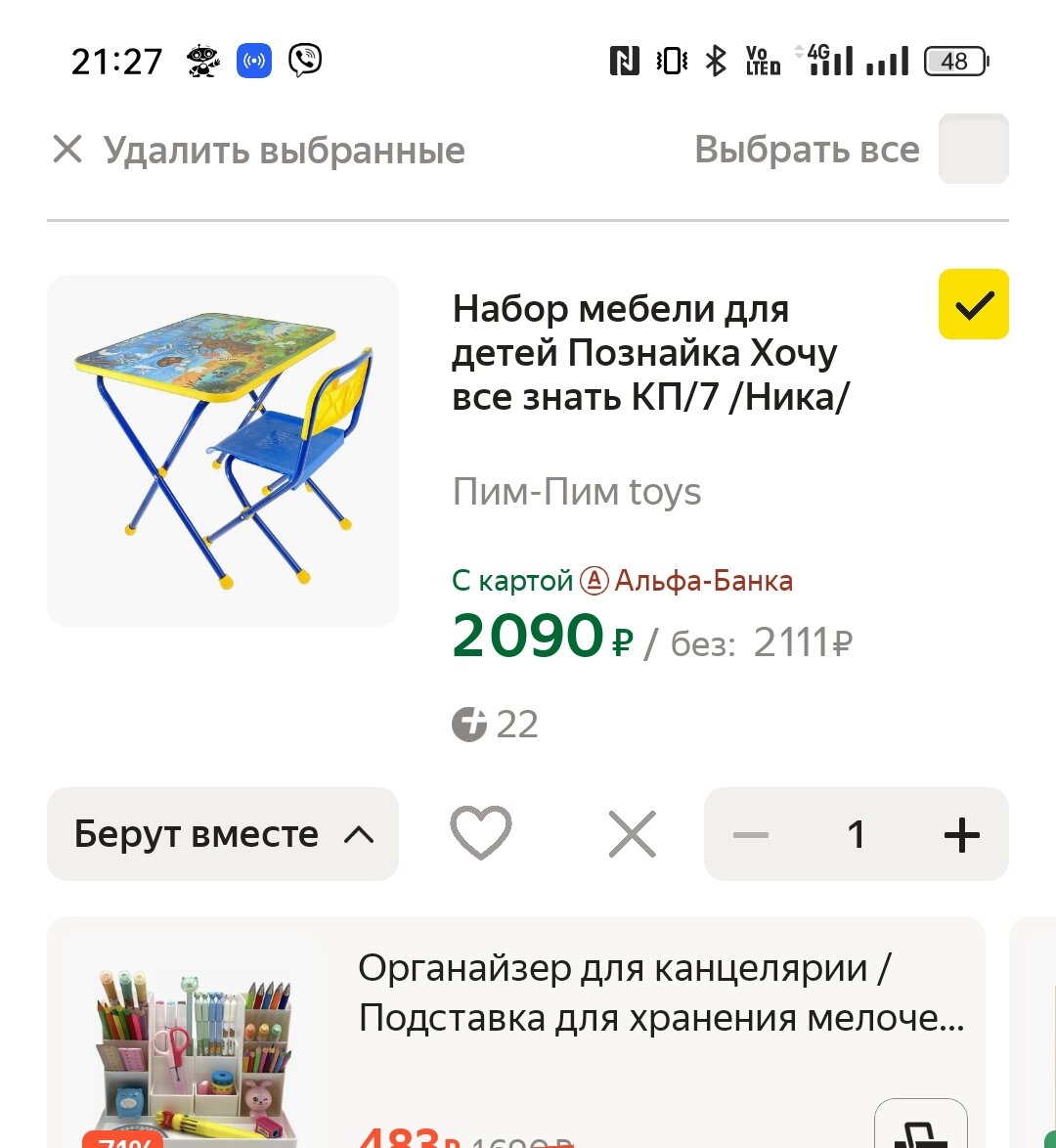Remove the furniture set using the X icon
1056x1148 pixels.
click(631, 834)
